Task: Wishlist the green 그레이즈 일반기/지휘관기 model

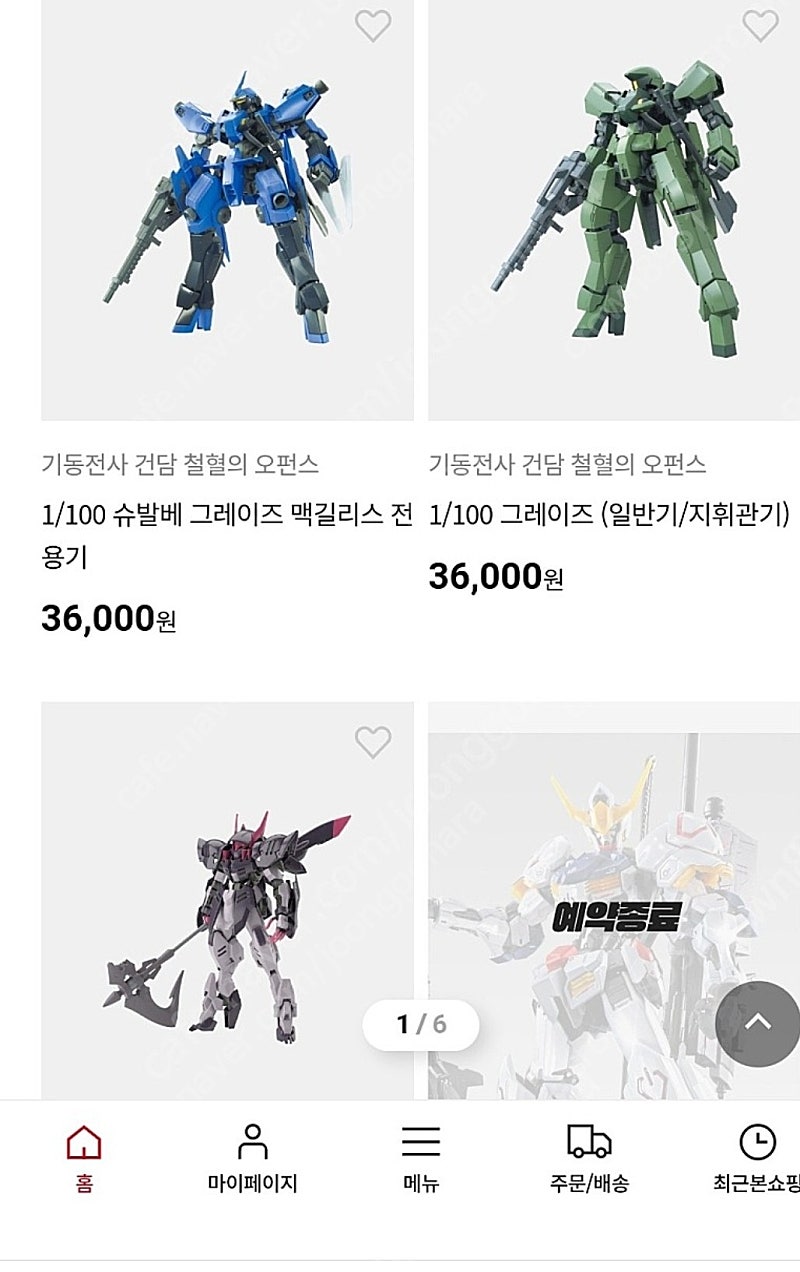Action: (760, 27)
